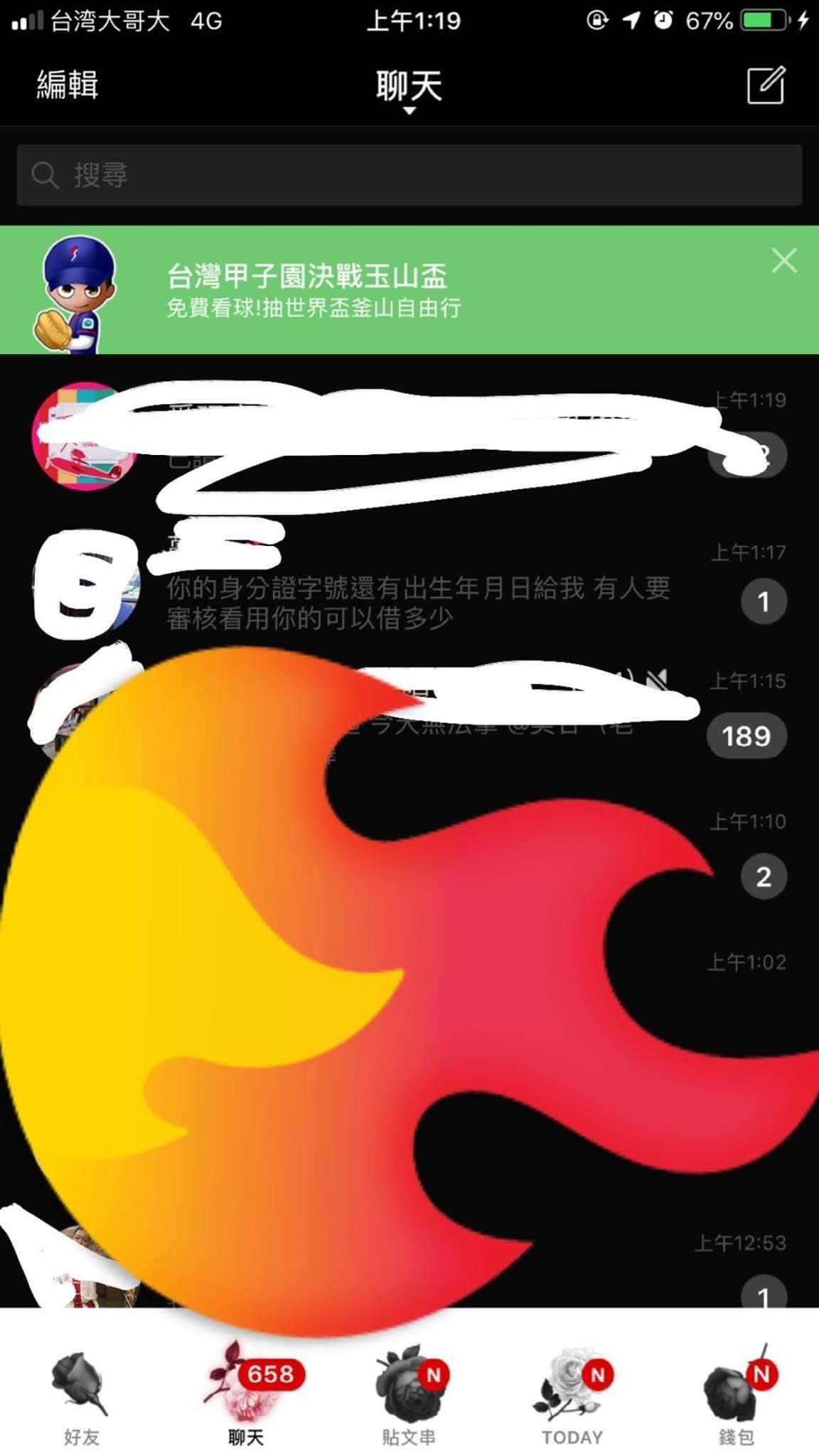Open the TODAY tab
The image size is (819, 1456).
point(572,1398)
